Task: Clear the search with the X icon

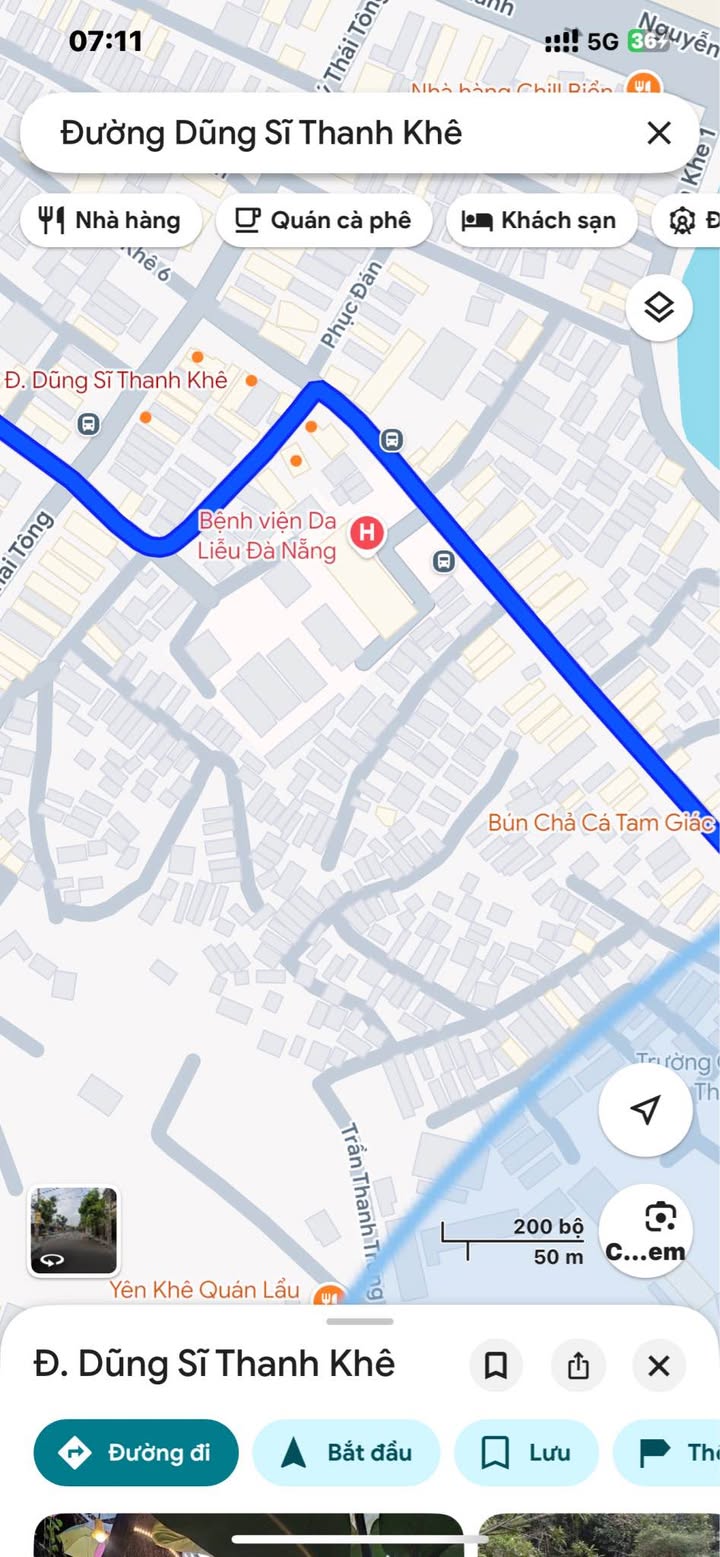Action: 658,133
